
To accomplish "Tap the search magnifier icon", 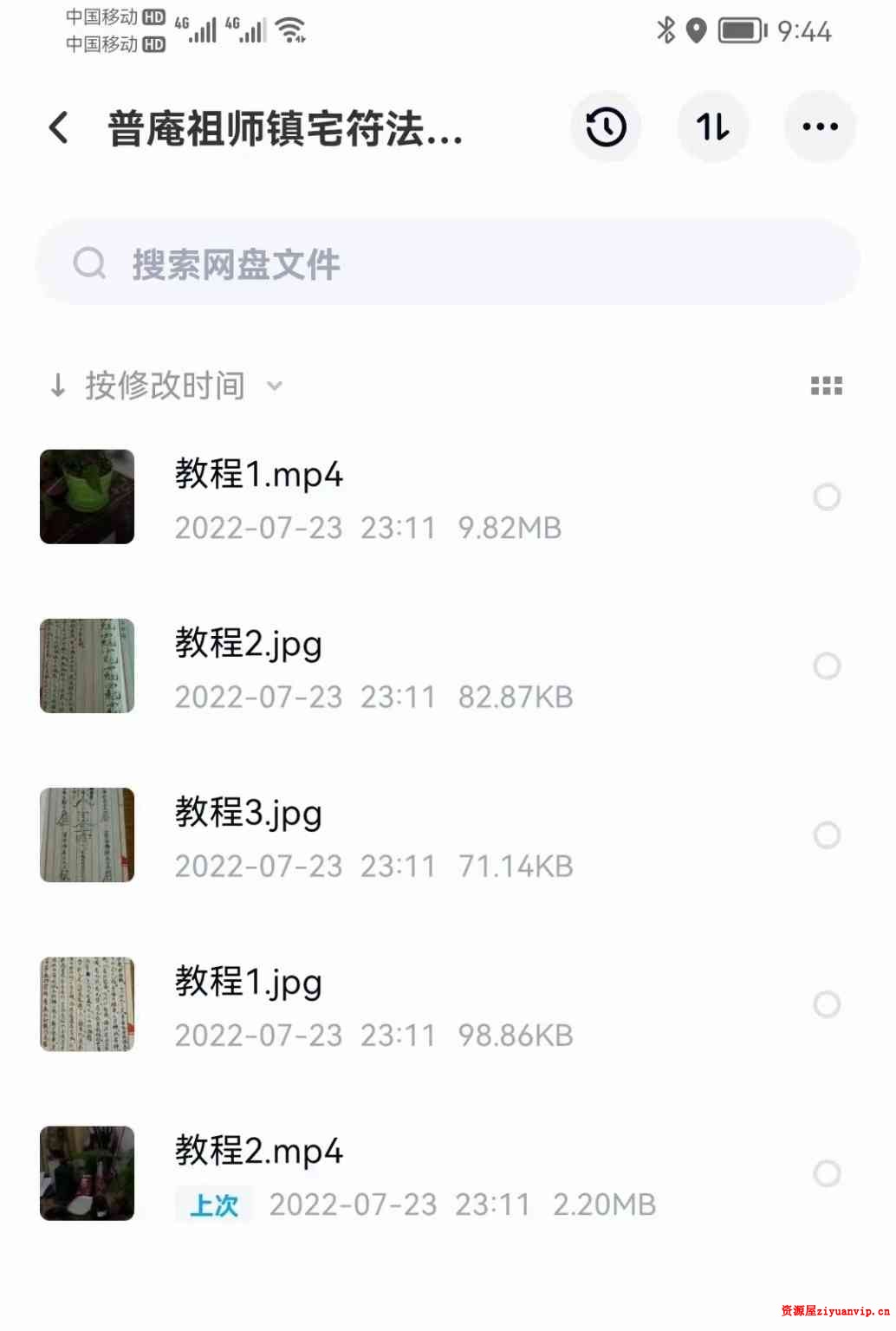I will click(91, 263).
